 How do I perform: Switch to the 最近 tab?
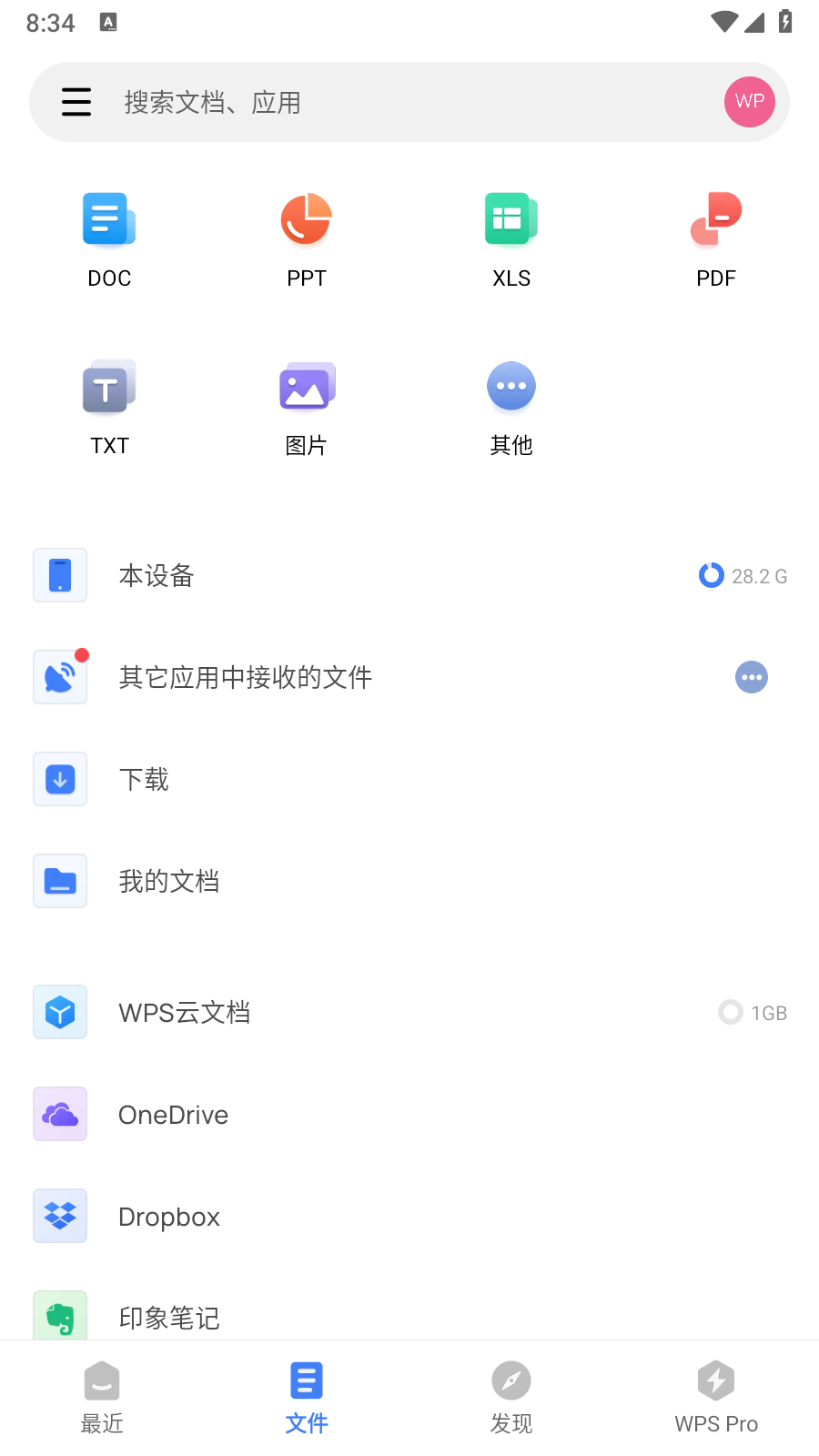[x=102, y=1397]
